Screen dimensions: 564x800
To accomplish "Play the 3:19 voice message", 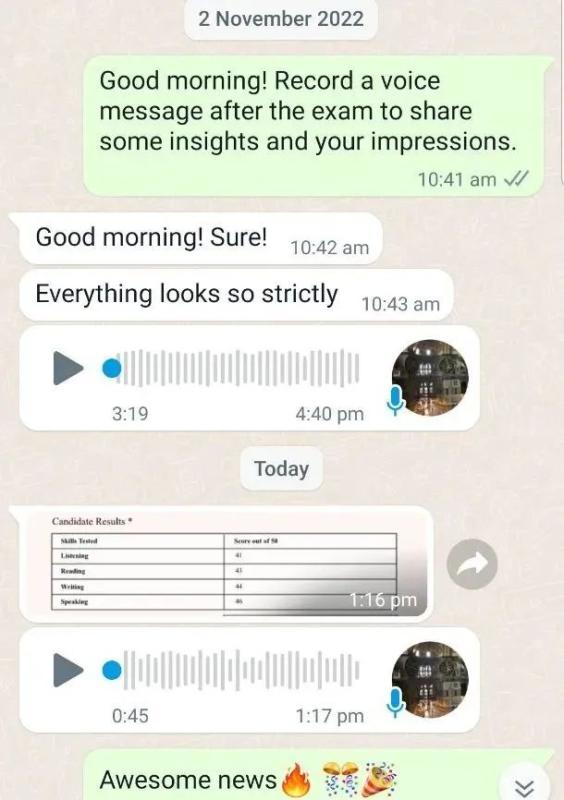I will 68,368.
